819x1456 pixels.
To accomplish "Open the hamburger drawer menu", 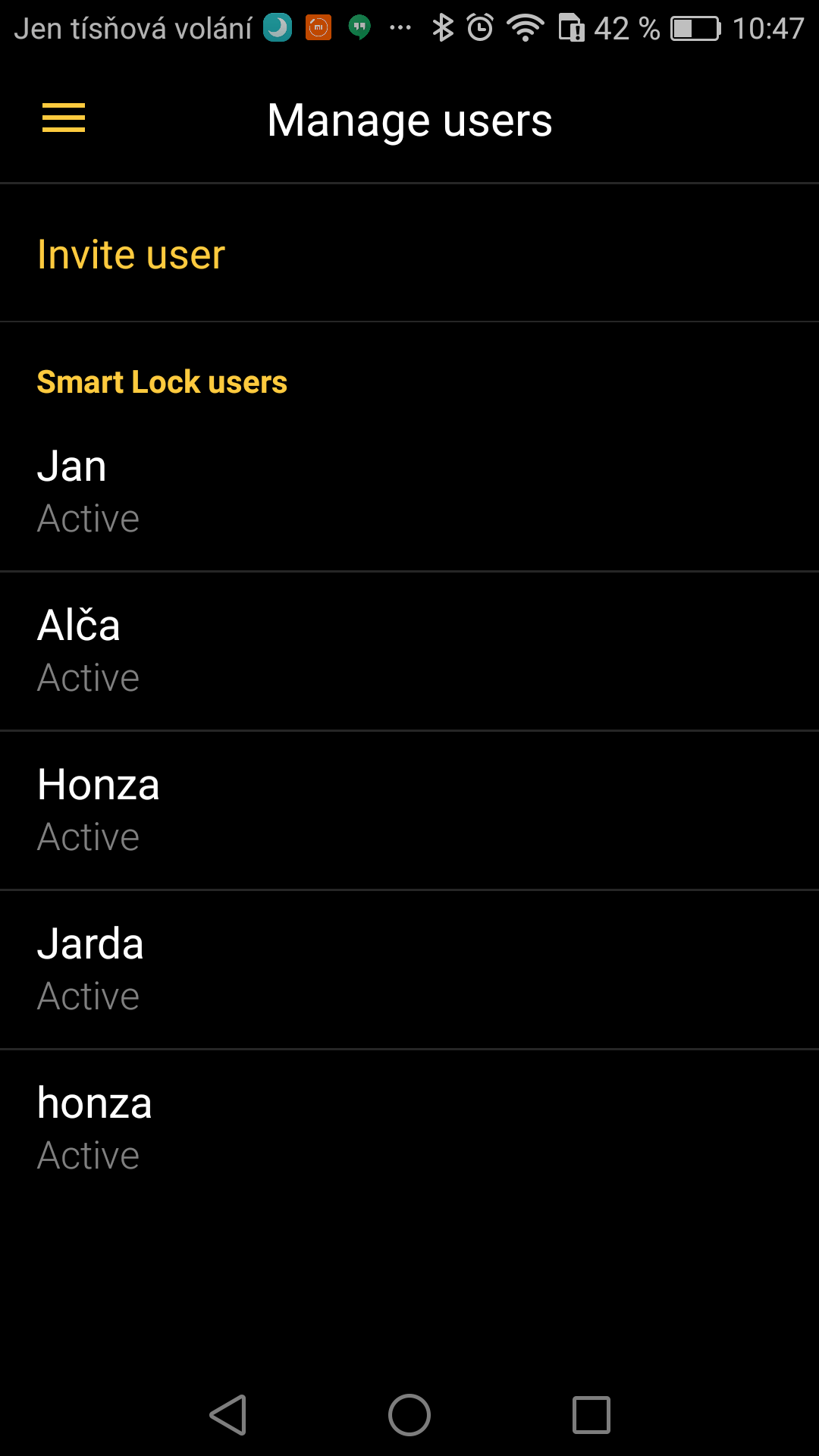I will coord(64,118).
